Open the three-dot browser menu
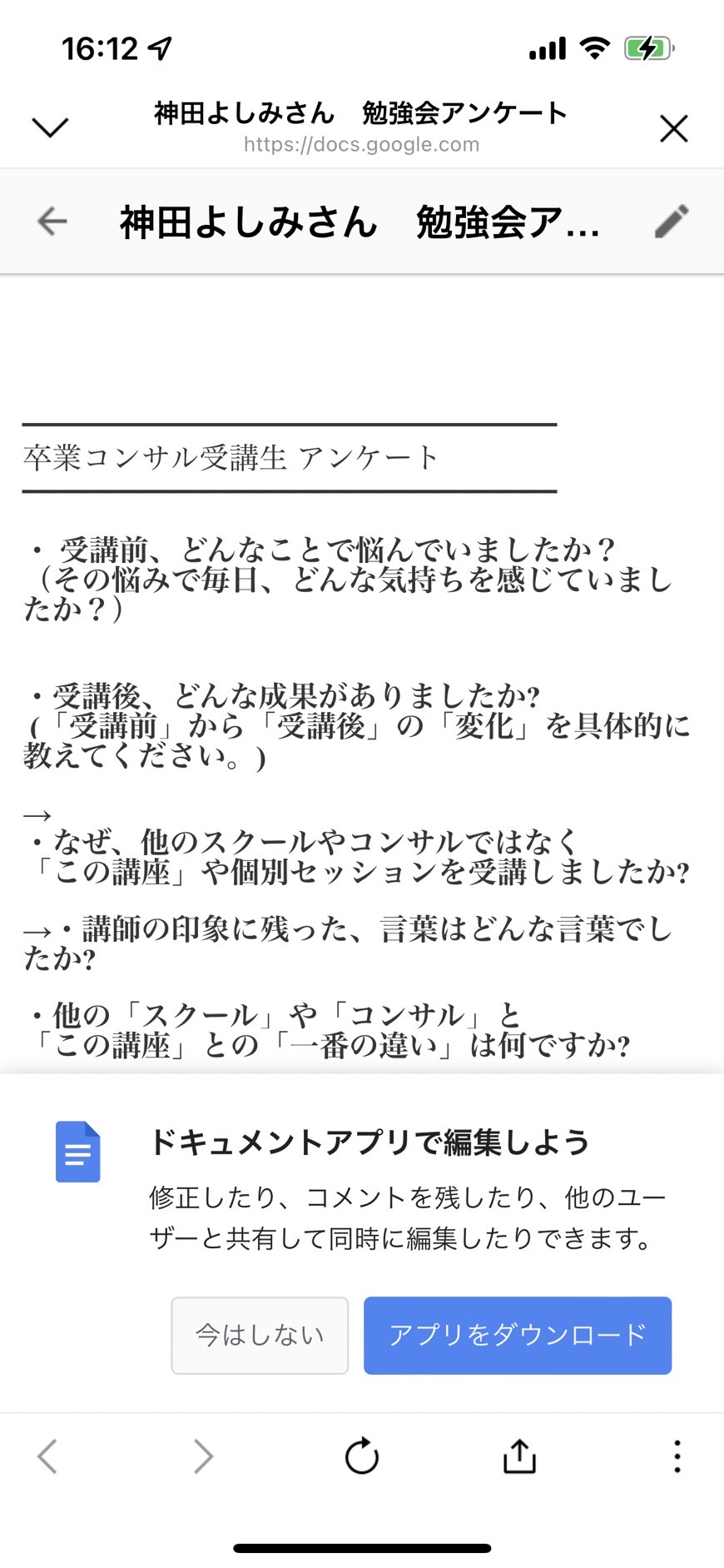Screen dimensions: 724x1568 pyautogui.click(x=677, y=1456)
